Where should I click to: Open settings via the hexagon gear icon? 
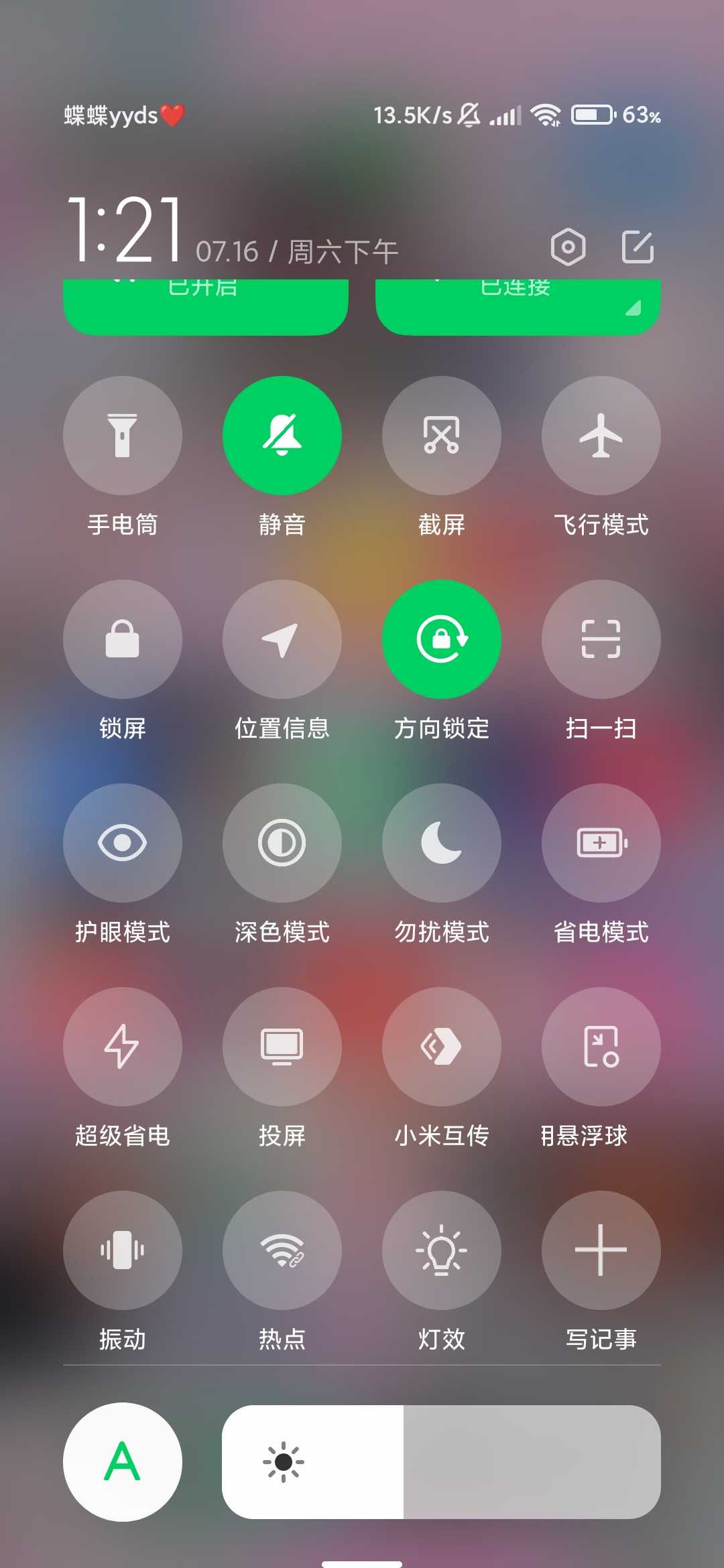[568, 247]
